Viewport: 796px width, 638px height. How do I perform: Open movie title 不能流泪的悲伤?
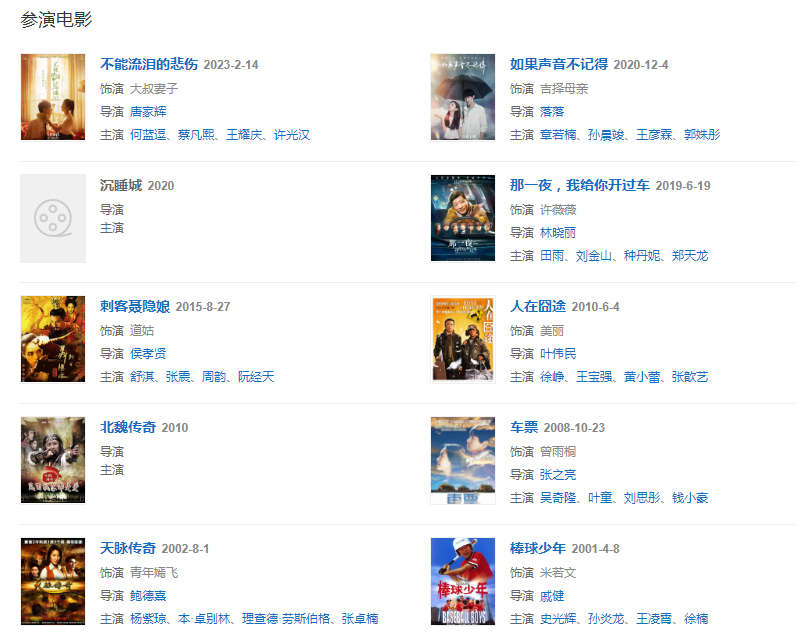149,64
